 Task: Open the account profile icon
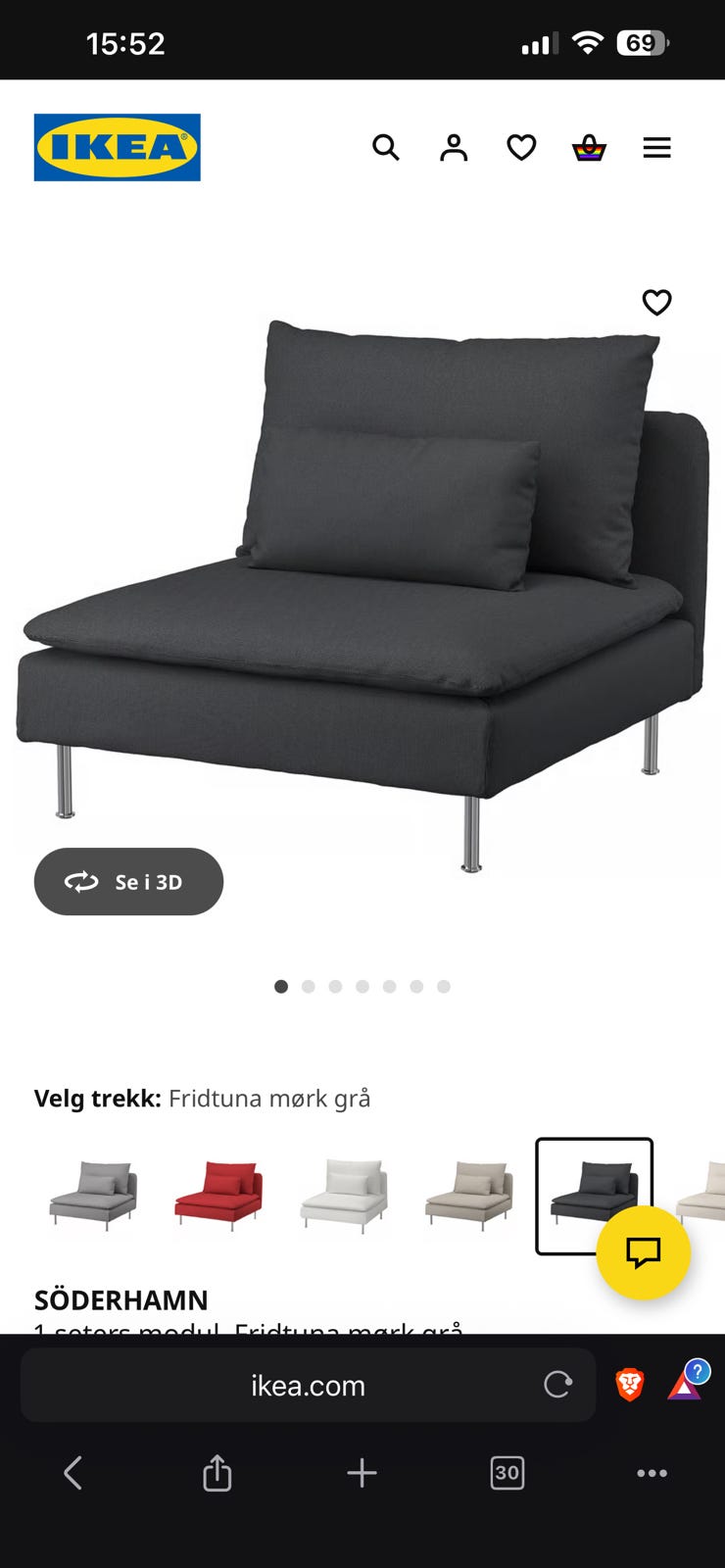[x=454, y=148]
